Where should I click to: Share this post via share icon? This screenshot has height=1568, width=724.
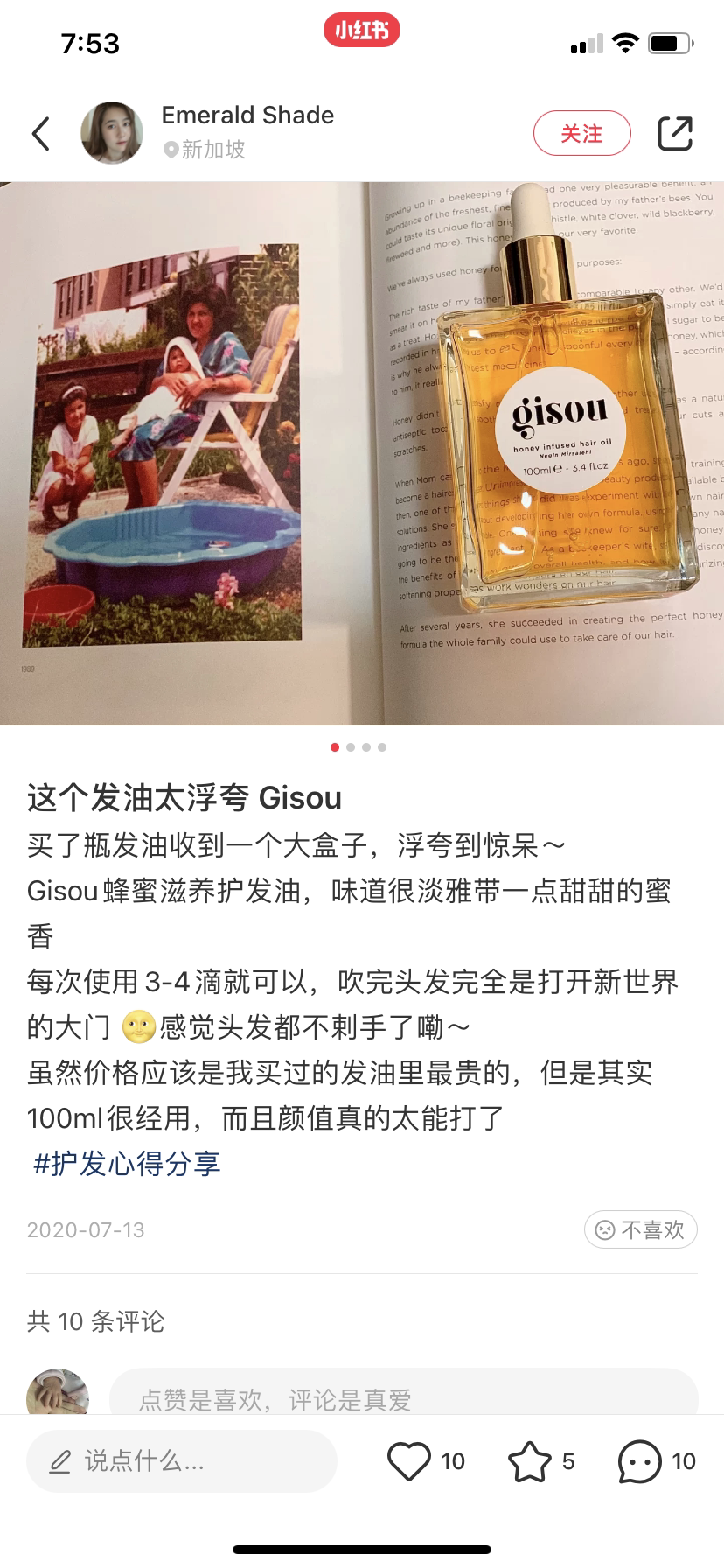(x=675, y=134)
